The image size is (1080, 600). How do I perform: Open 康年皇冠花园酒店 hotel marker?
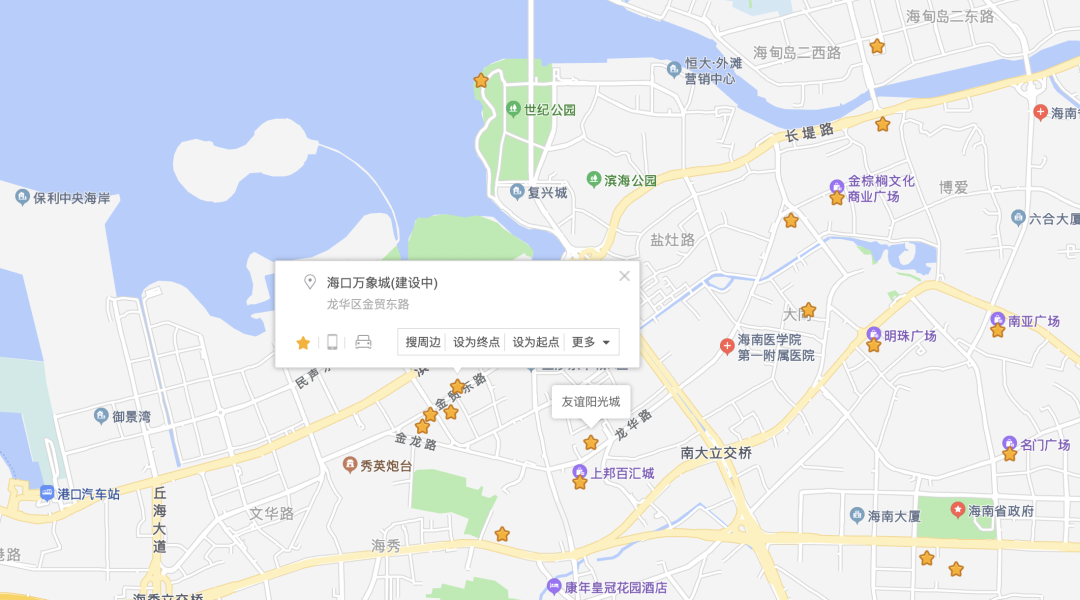pos(554,587)
